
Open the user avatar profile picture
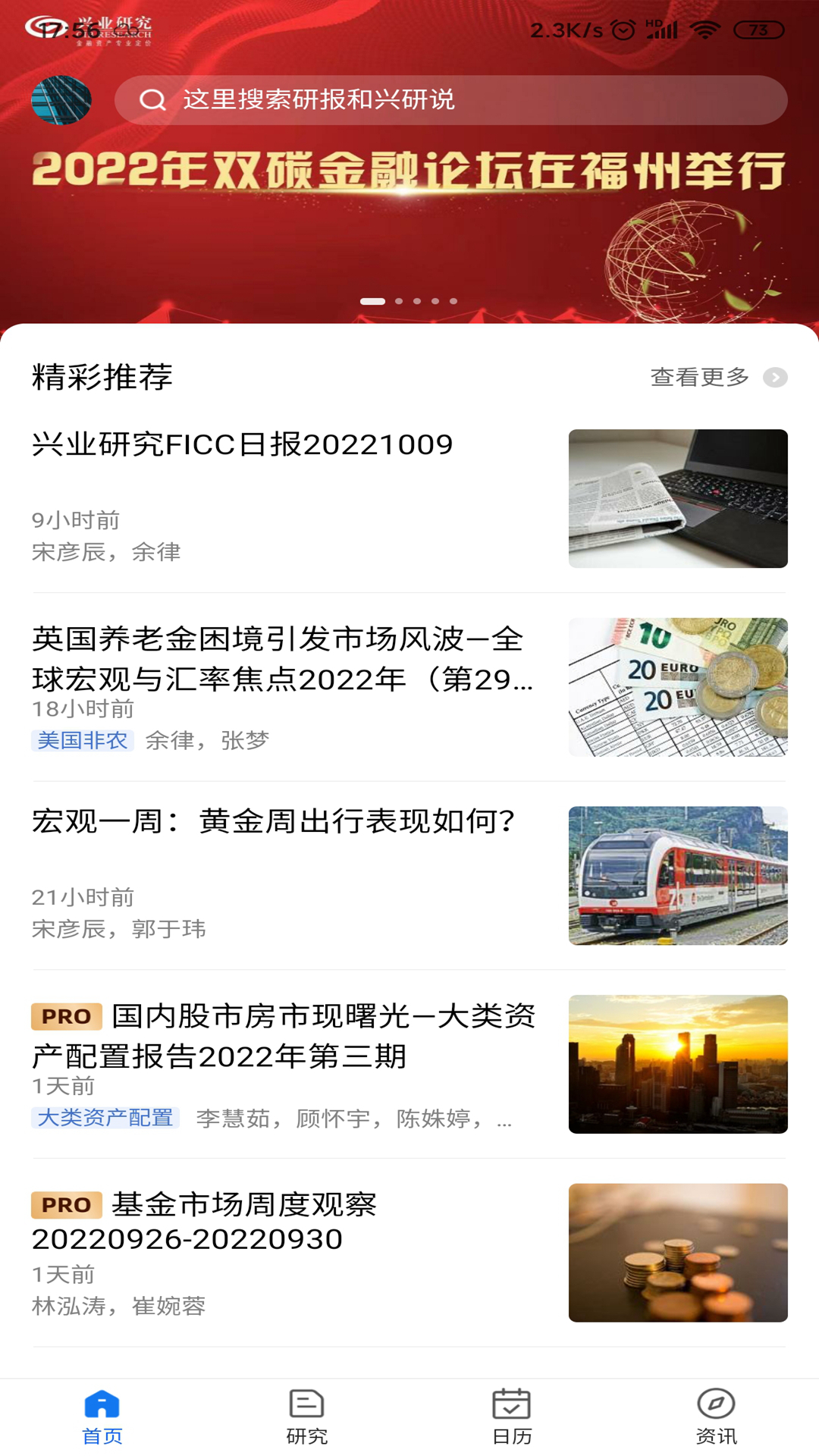coord(61,99)
